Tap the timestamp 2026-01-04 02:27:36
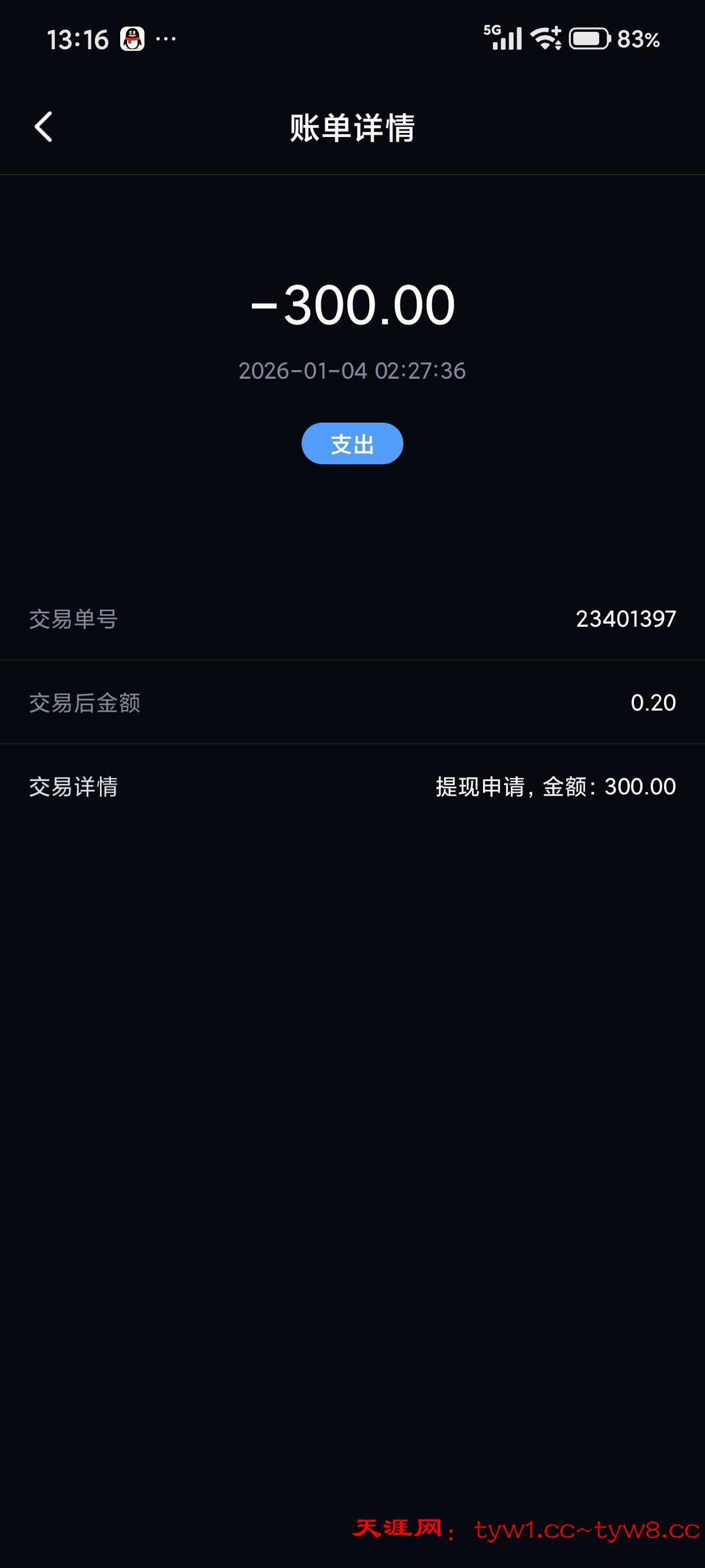Viewport: 705px width, 1568px height. (353, 369)
